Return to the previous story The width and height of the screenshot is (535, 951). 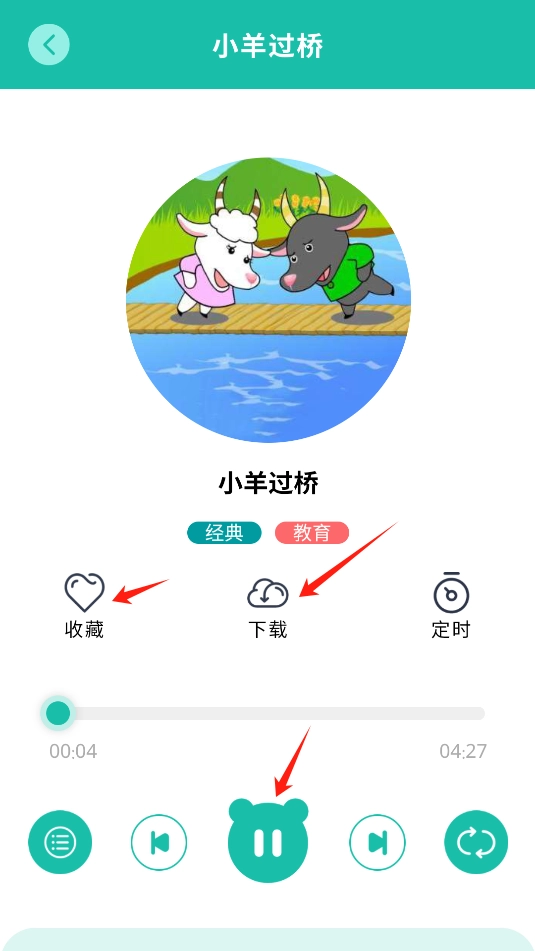pos(159,842)
